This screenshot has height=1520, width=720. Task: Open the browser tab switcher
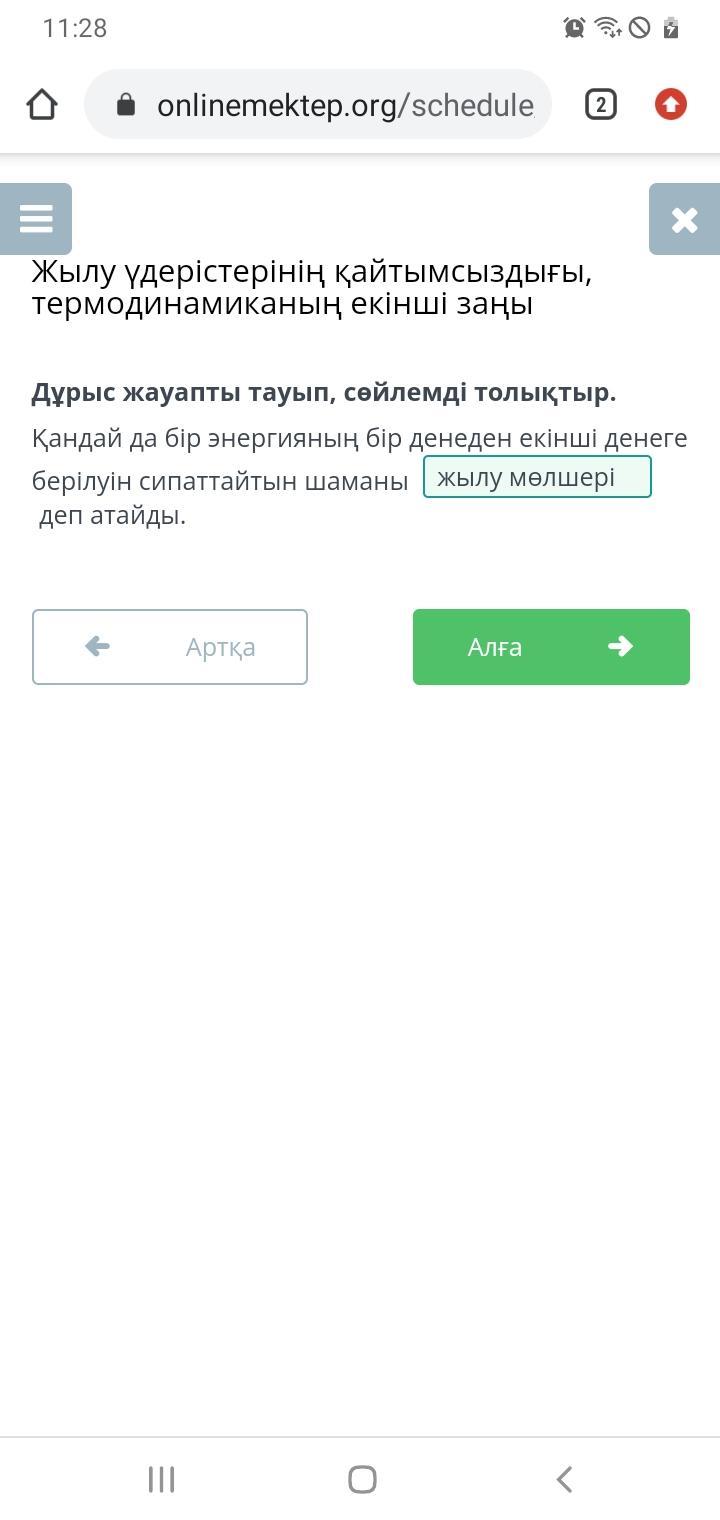click(x=600, y=104)
